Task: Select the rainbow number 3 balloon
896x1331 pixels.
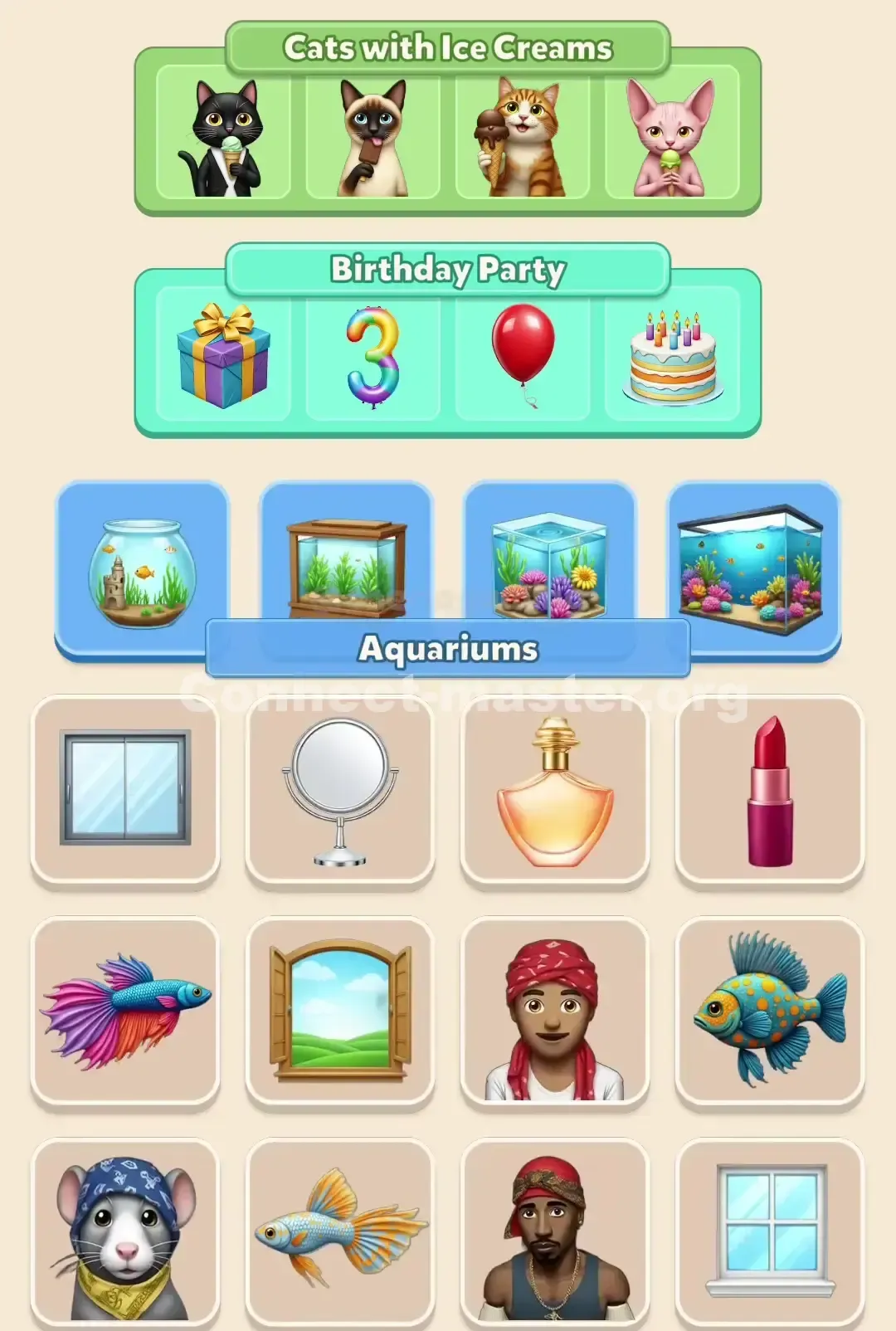Action: [x=372, y=358]
